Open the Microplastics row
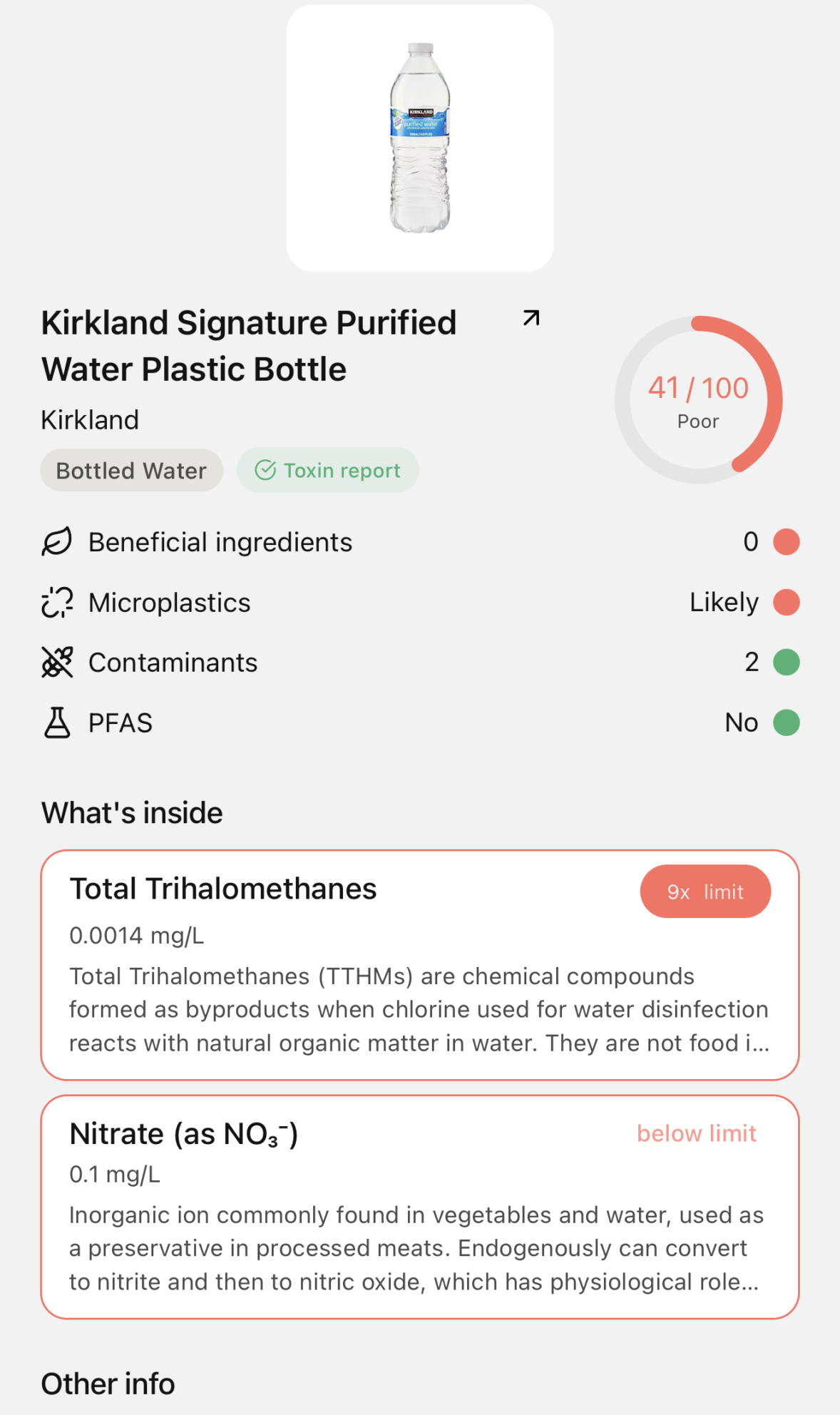 (419, 603)
